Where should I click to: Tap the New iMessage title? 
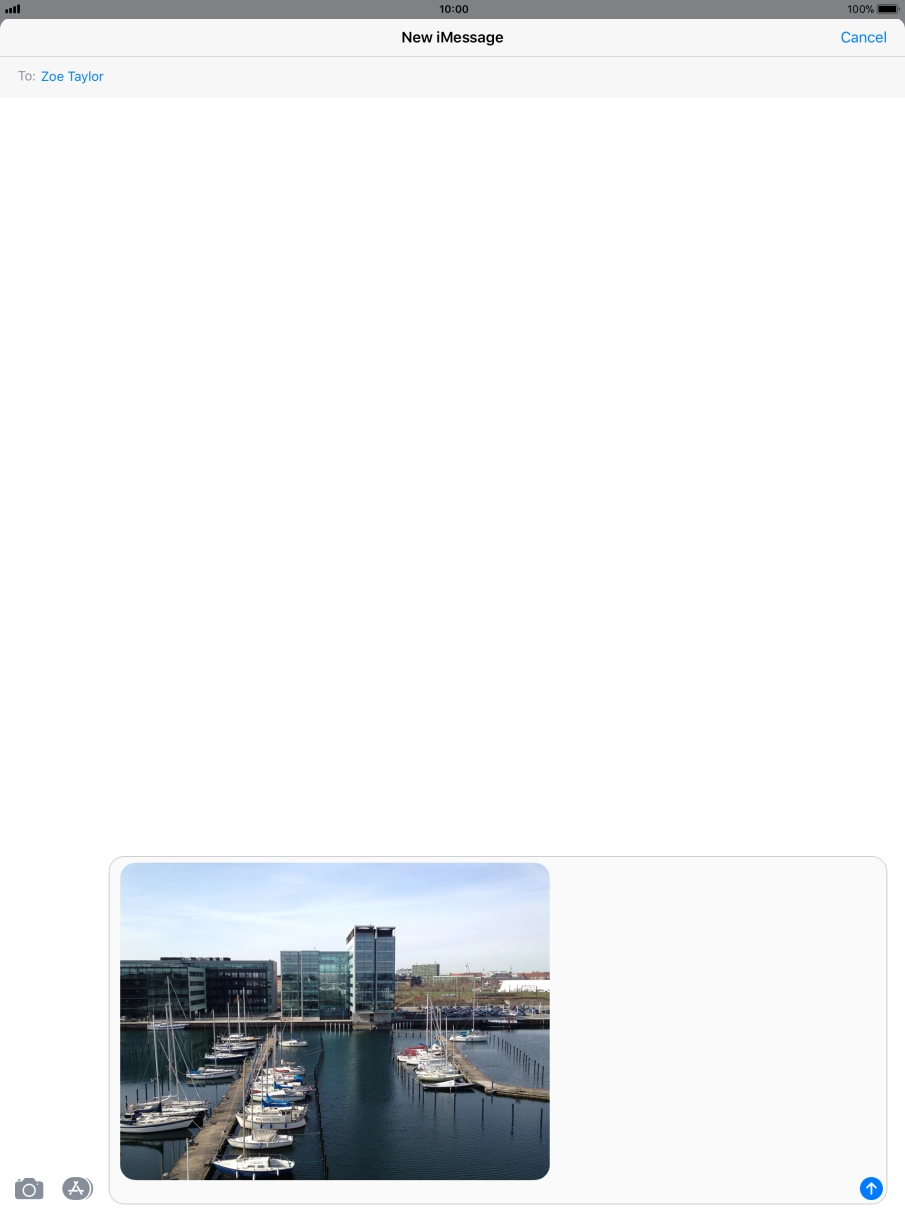452,37
